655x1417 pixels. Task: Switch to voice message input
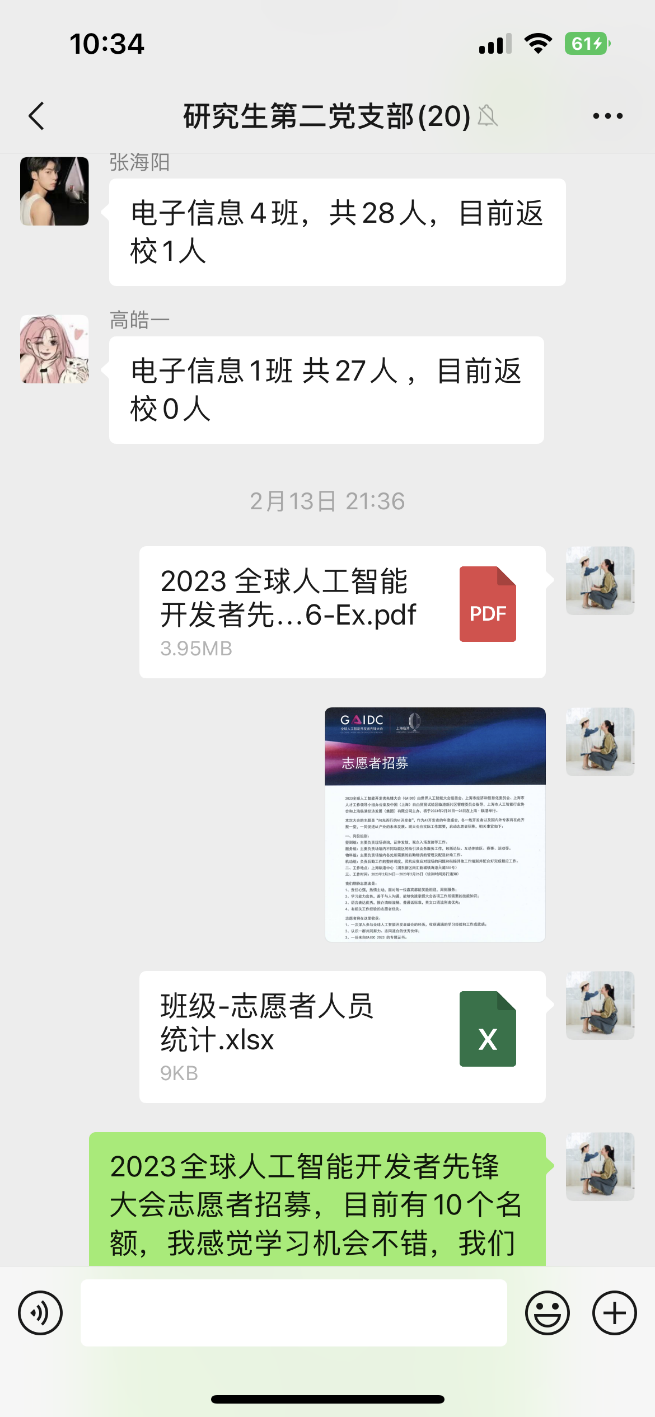point(40,1312)
